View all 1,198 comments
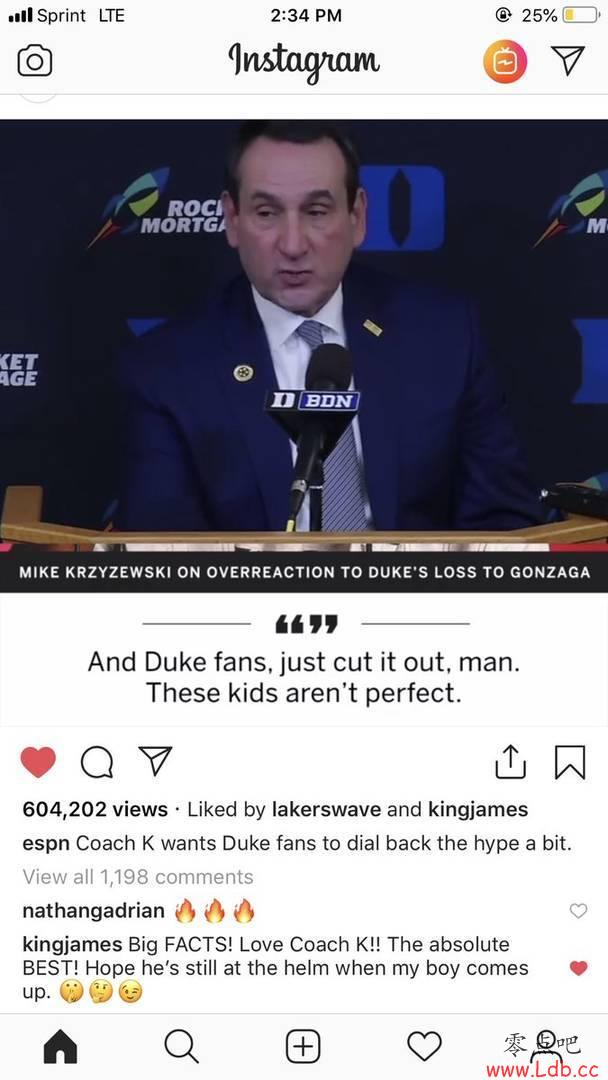This screenshot has width=608, height=1080. pyautogui.click(x=138, y=877)
